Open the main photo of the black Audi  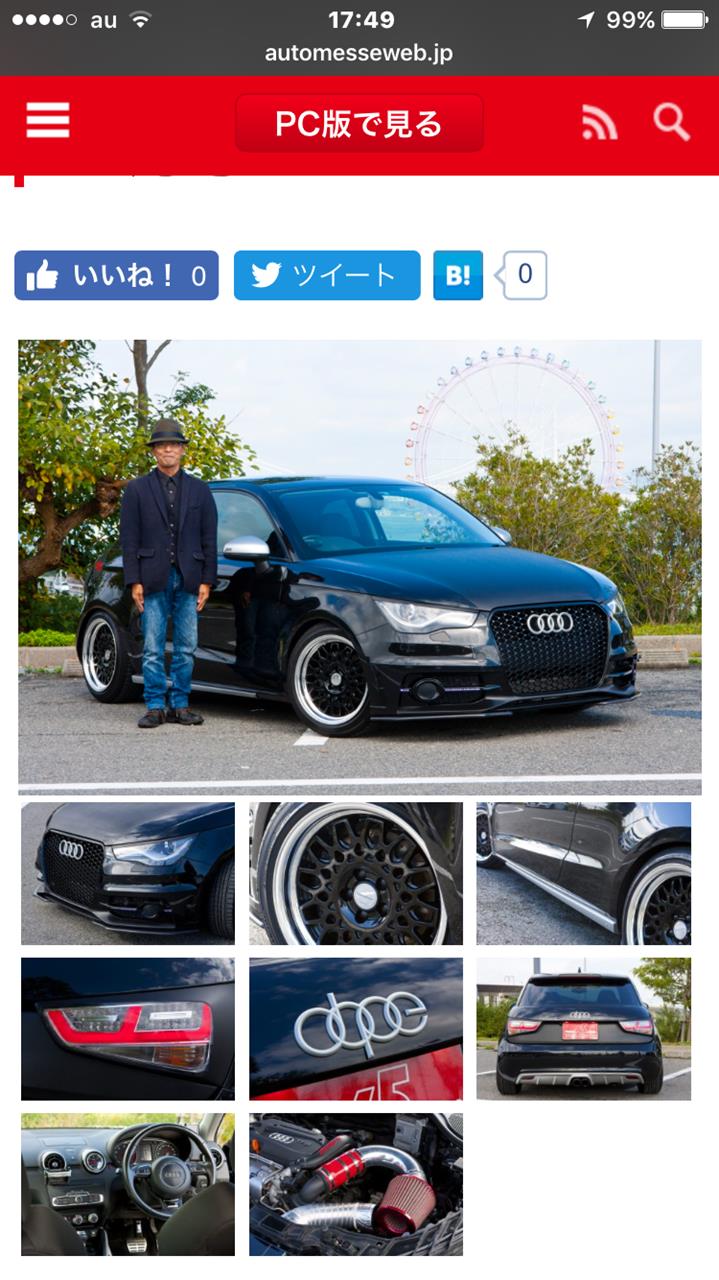tap(360, 567)
